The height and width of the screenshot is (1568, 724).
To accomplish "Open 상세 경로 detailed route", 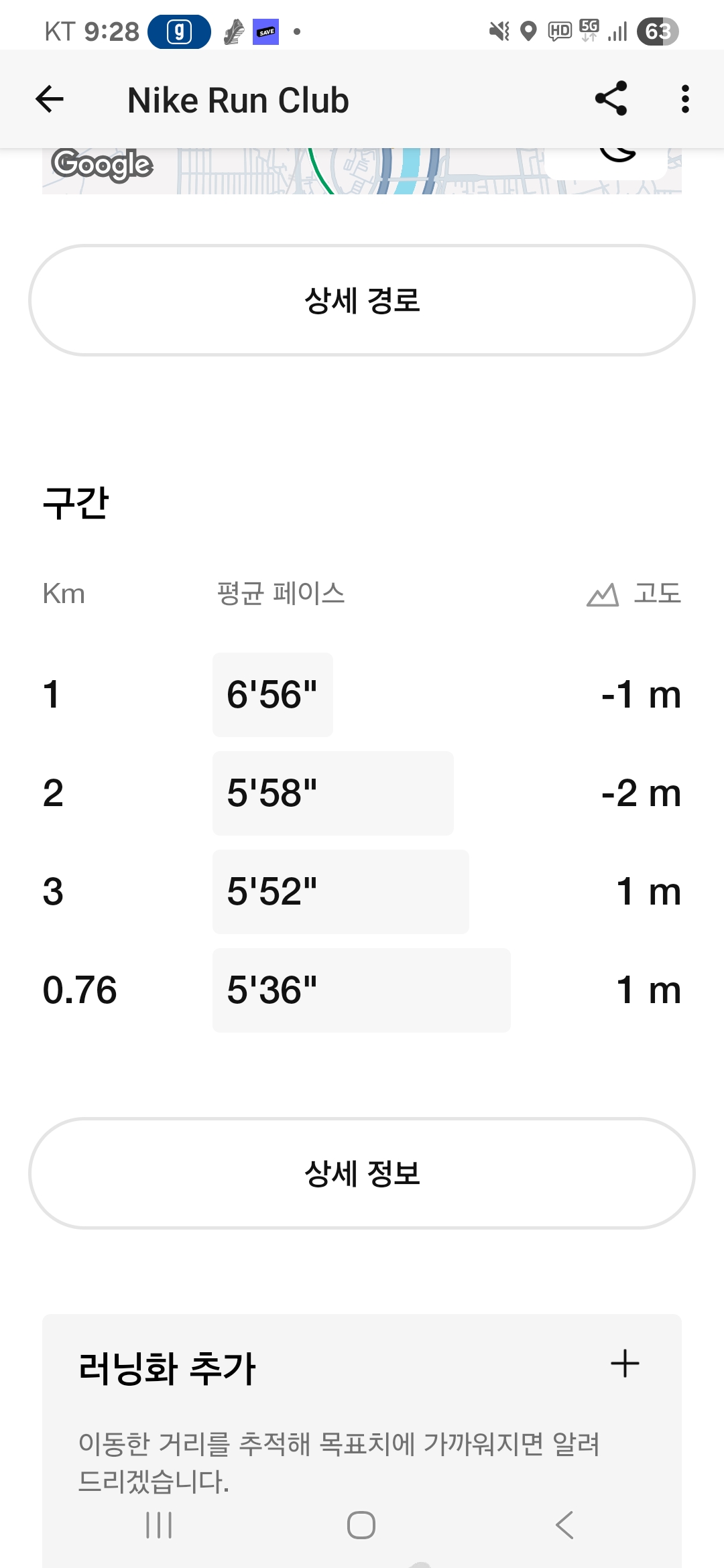I will click(362, 300).
